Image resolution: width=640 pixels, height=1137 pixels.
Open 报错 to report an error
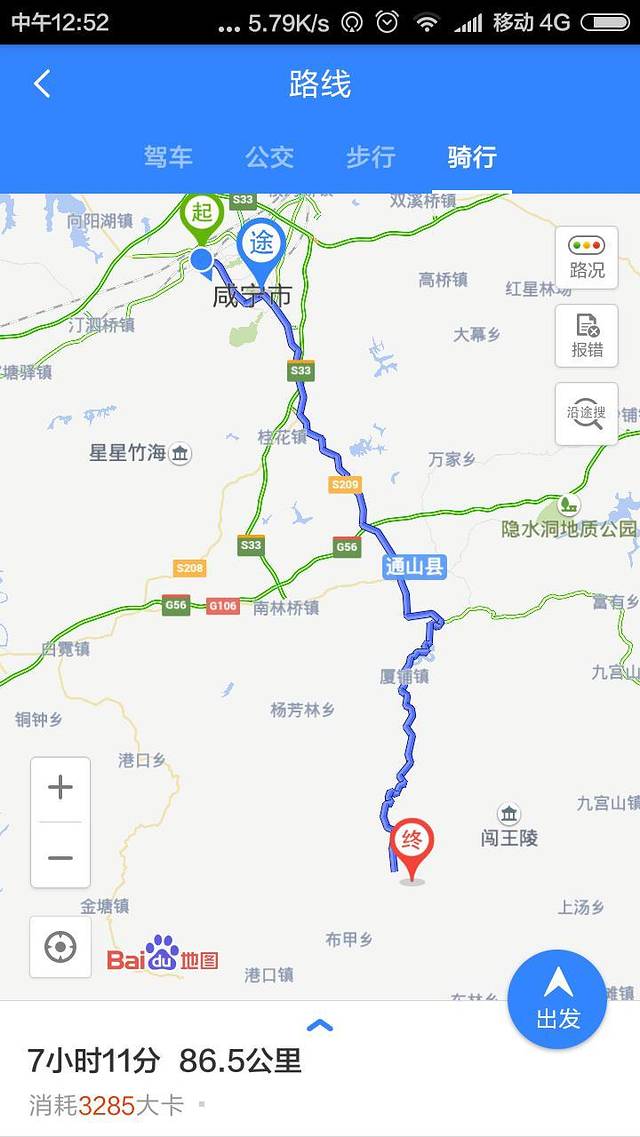click(587, 336)
